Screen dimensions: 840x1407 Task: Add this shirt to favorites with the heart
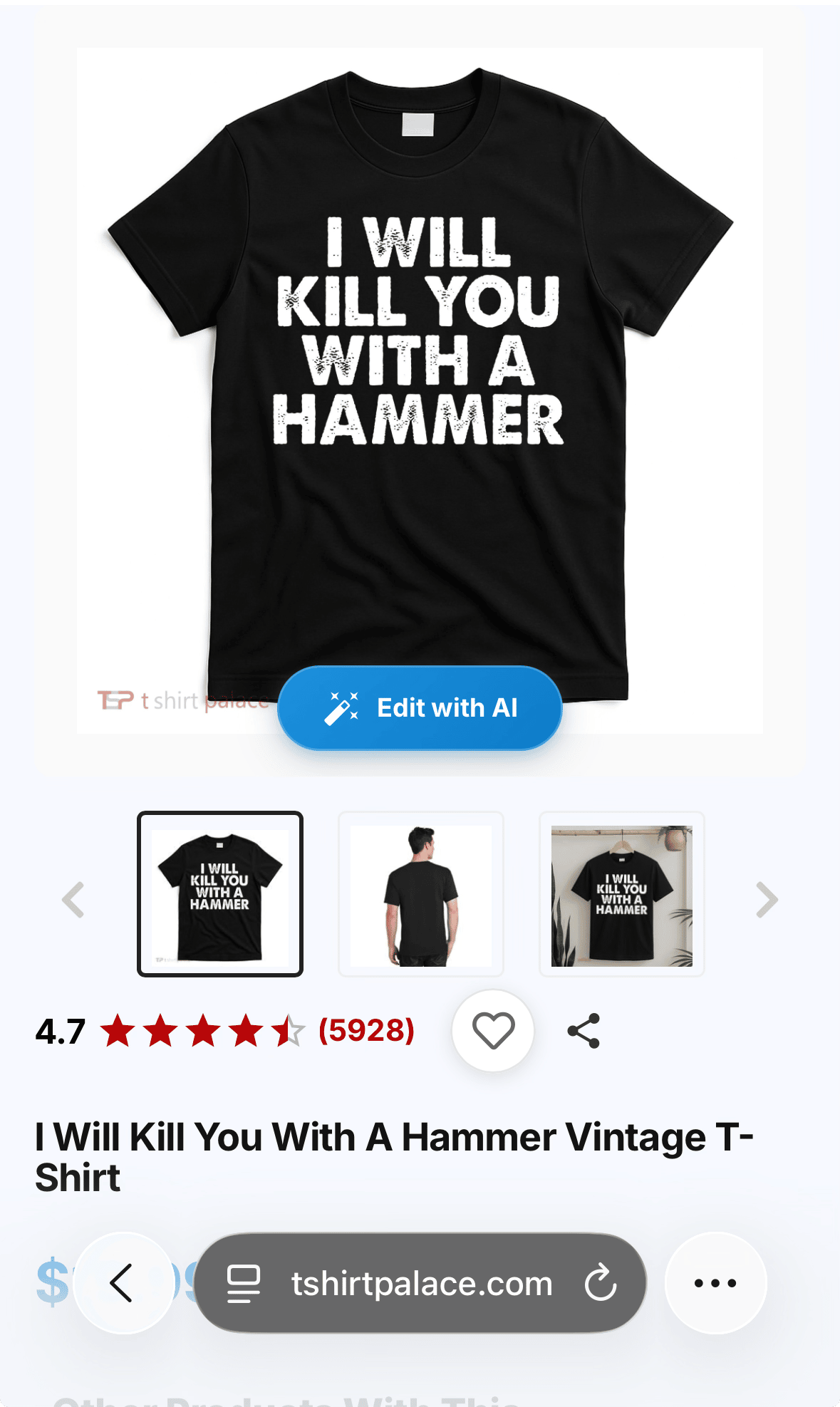pyautogui.click(x=493, y=1030)
